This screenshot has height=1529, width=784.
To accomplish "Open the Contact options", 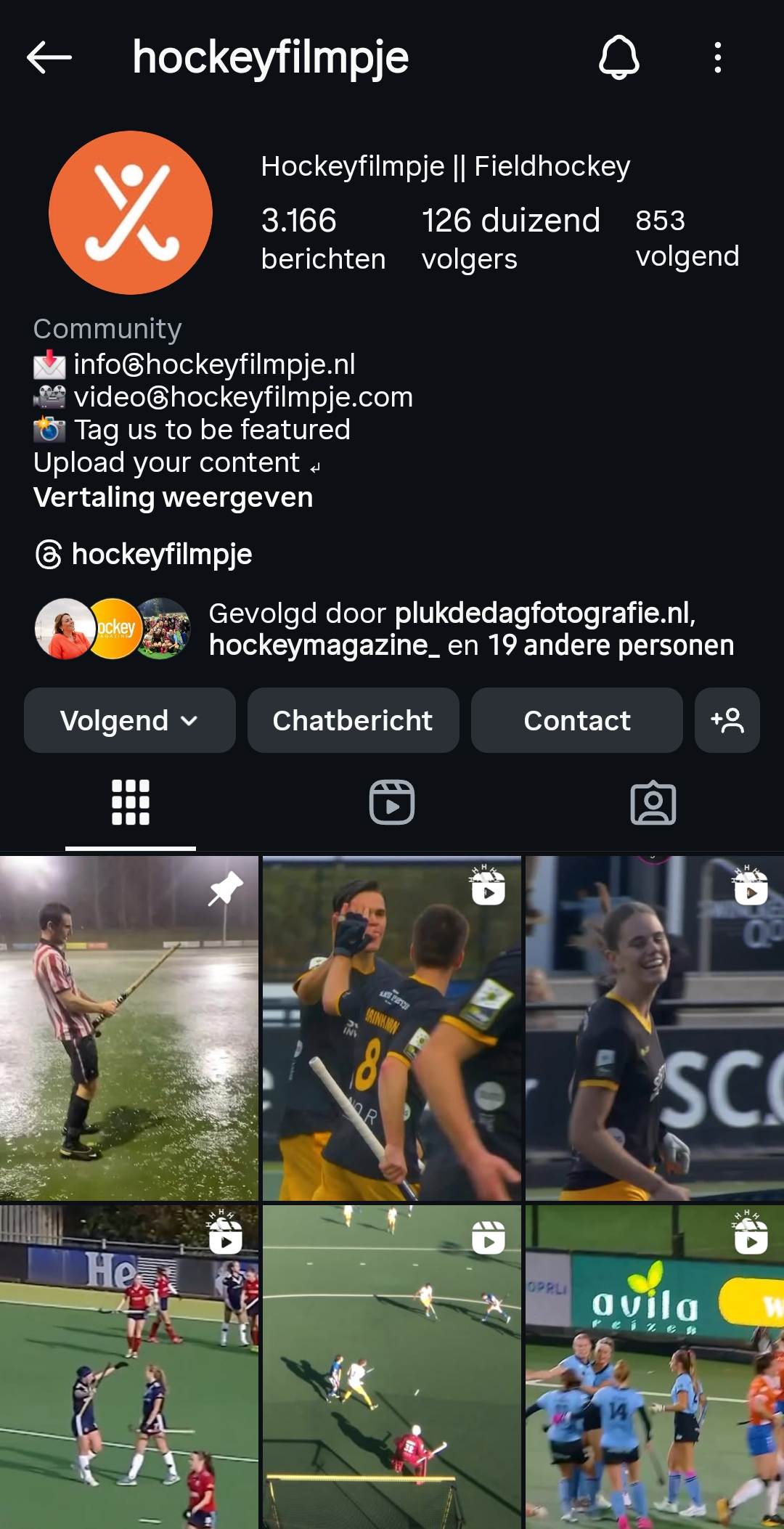I will tap(576, 720).
